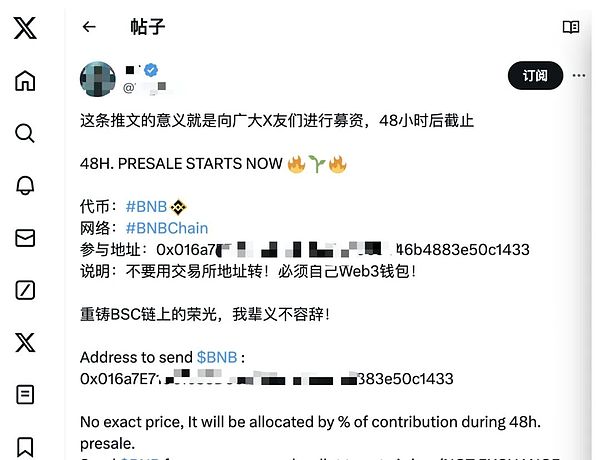Open reader view book icon
The image size is (600, 460).
click(571, 27)
